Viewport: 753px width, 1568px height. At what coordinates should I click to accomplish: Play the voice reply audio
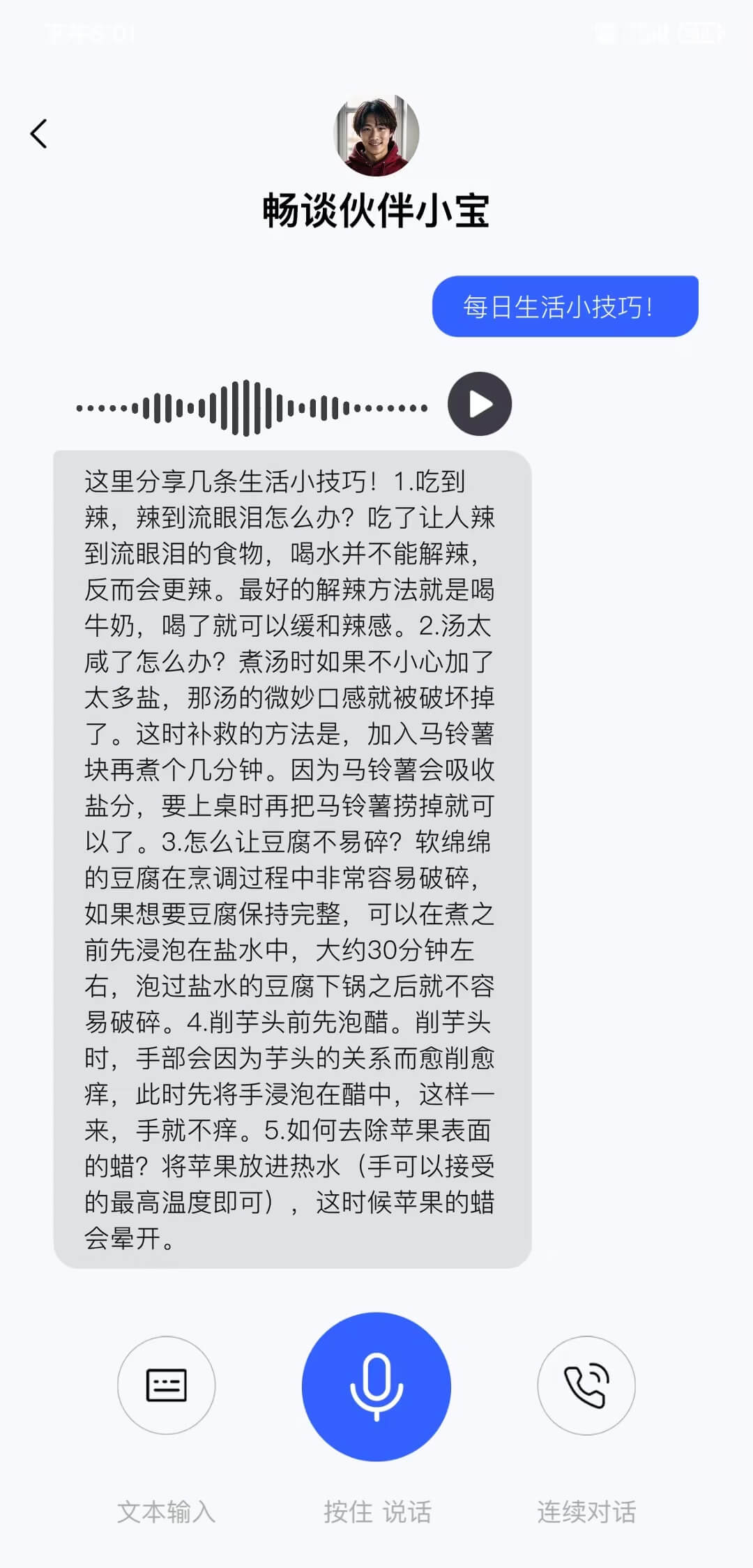480,404
